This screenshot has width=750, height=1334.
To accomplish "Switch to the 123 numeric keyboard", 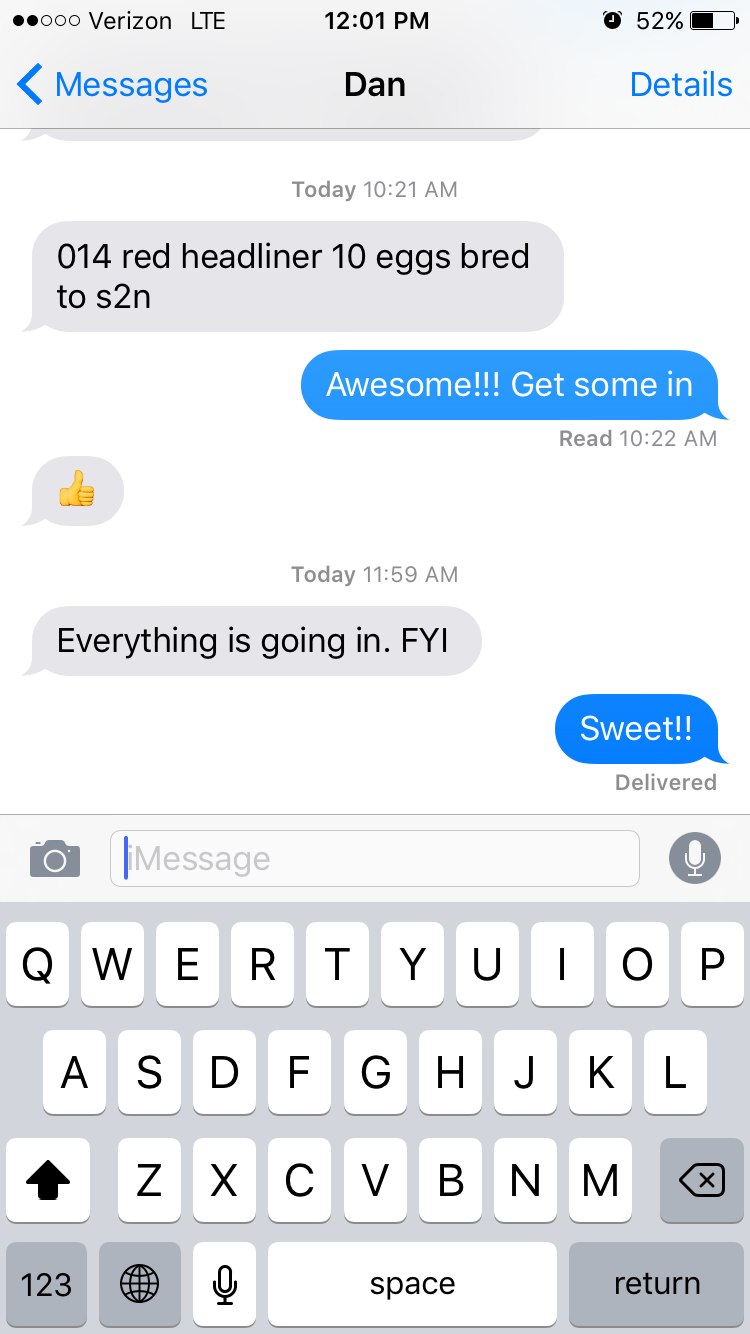I will click(46, 1284).
